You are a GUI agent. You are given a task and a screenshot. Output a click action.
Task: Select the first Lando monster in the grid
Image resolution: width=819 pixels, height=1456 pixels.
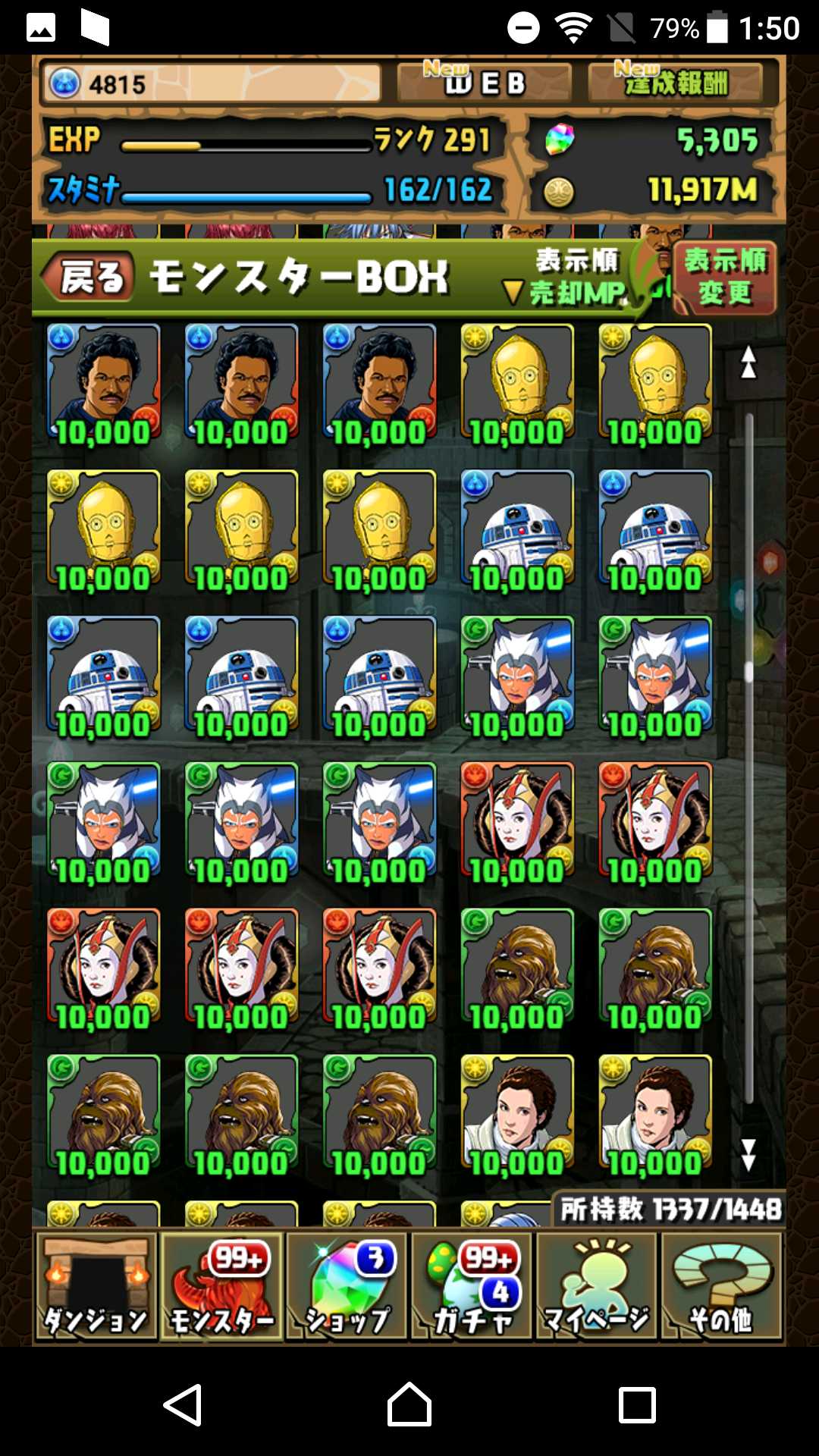point(104,384)
